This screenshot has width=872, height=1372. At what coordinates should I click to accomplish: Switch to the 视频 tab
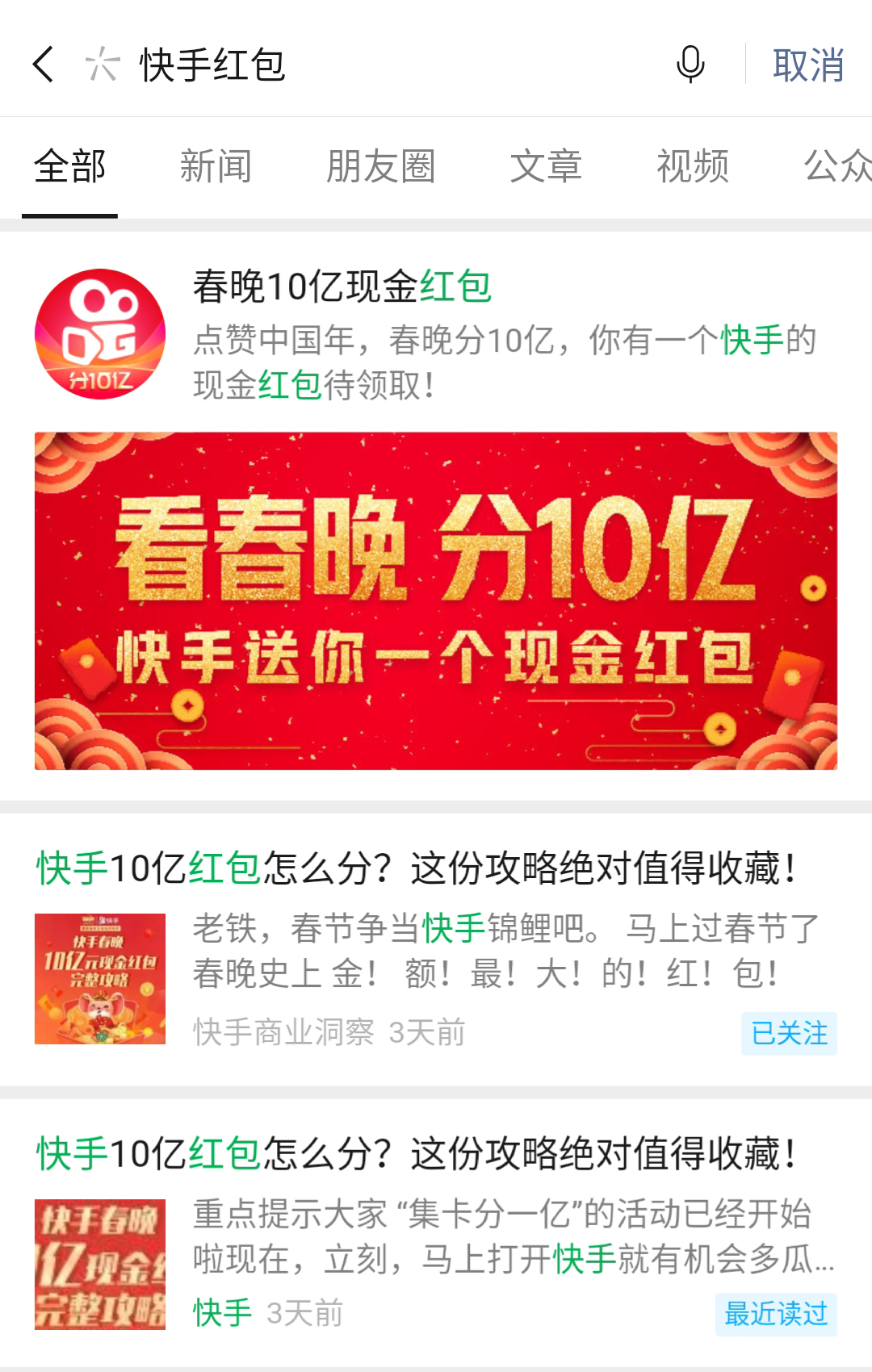point(693,167)
